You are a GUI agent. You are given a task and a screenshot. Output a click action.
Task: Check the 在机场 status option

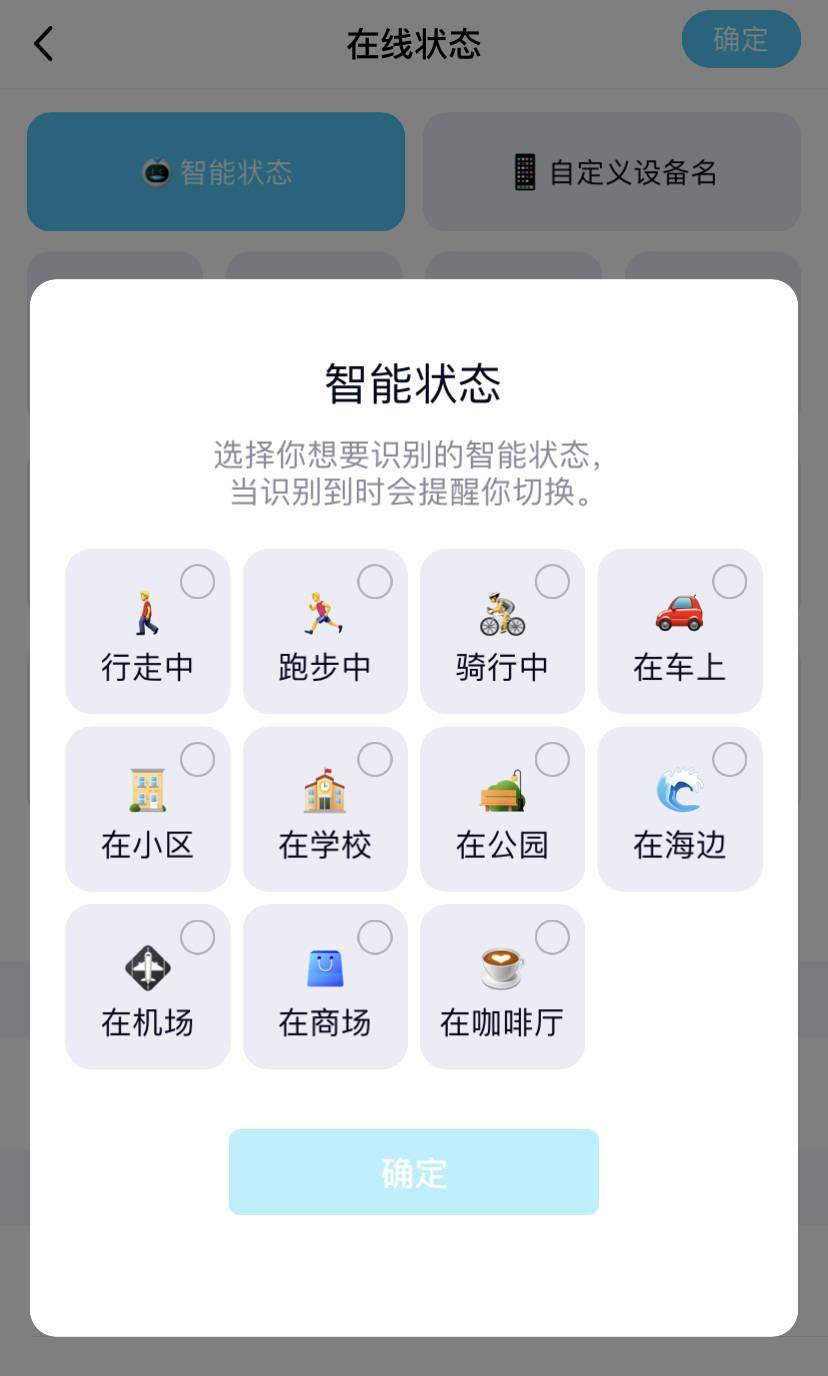pyautogui.click(x=148, y=987)
